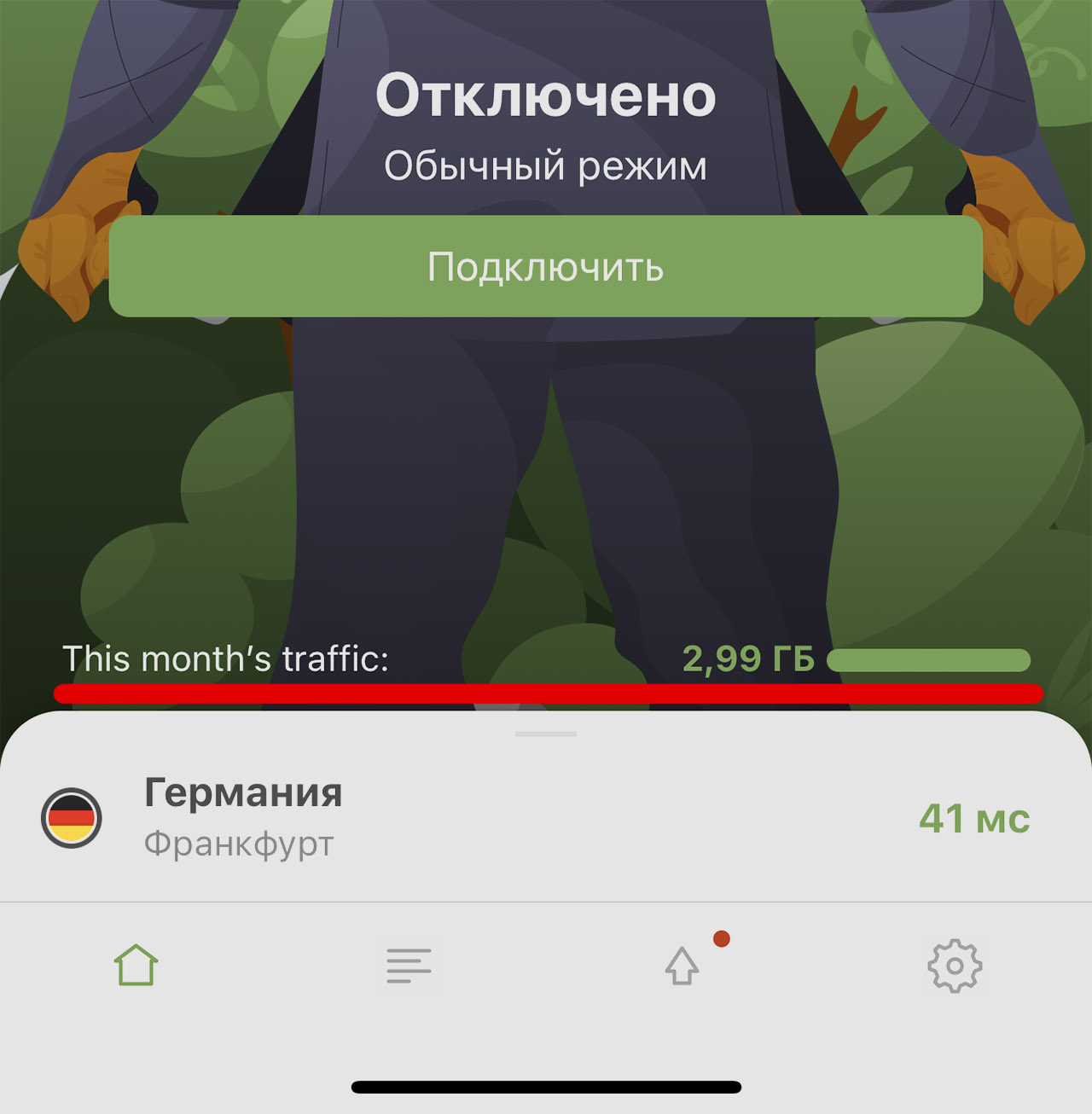Open the Германия Франкфурт server selector
This screenshot has width=1092, height=1114.
coord(546,817)
